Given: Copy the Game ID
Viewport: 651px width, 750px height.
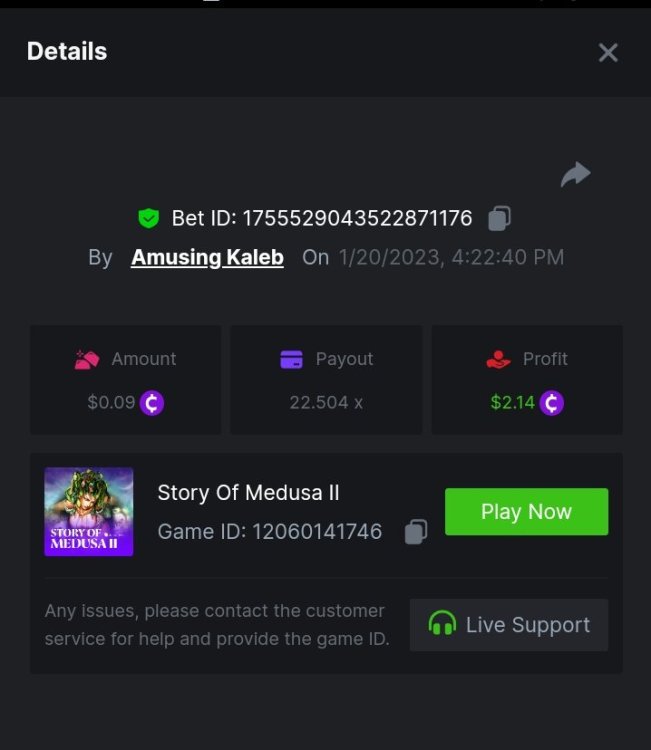Looking at the screenshot, I should (416, 532).
